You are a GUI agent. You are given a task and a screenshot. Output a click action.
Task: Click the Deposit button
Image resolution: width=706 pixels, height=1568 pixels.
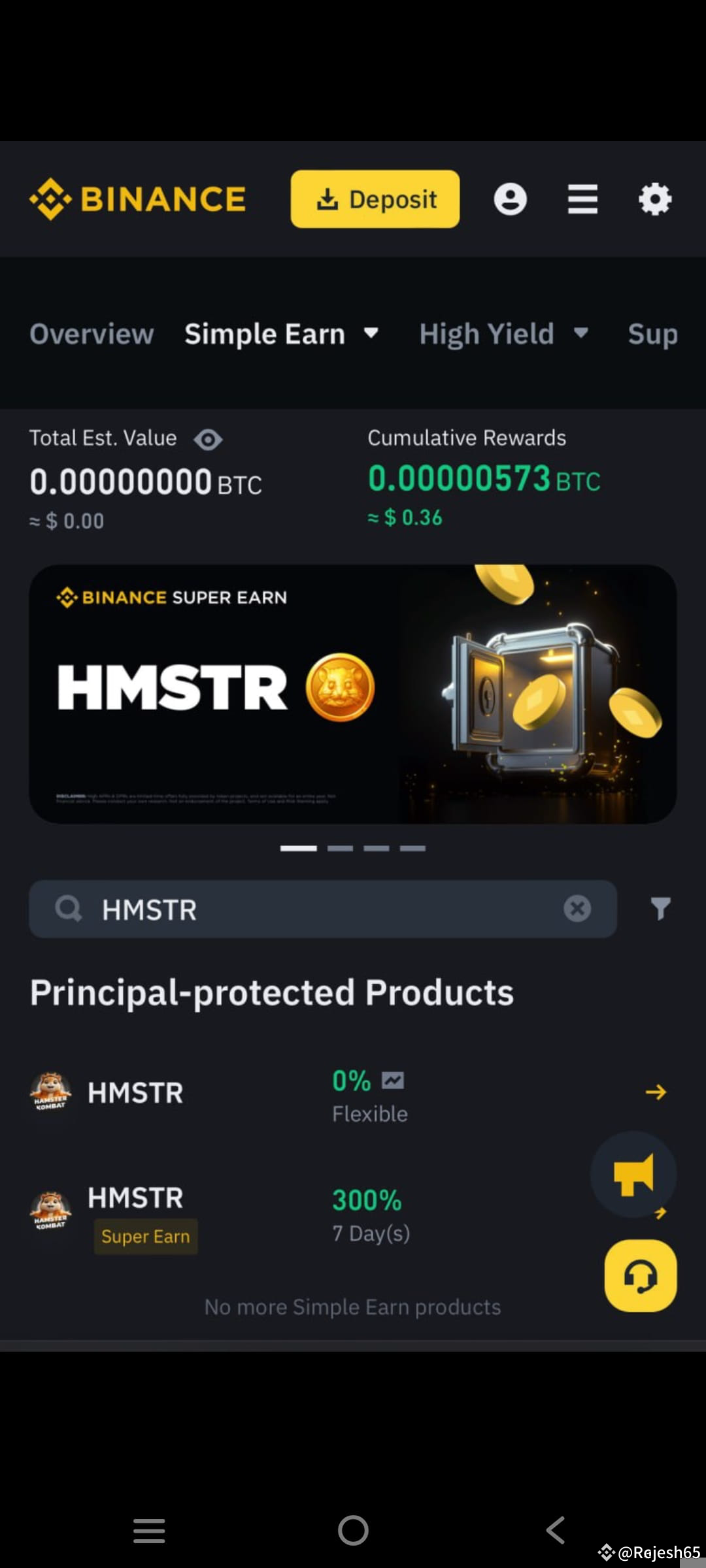click(375, 199)
